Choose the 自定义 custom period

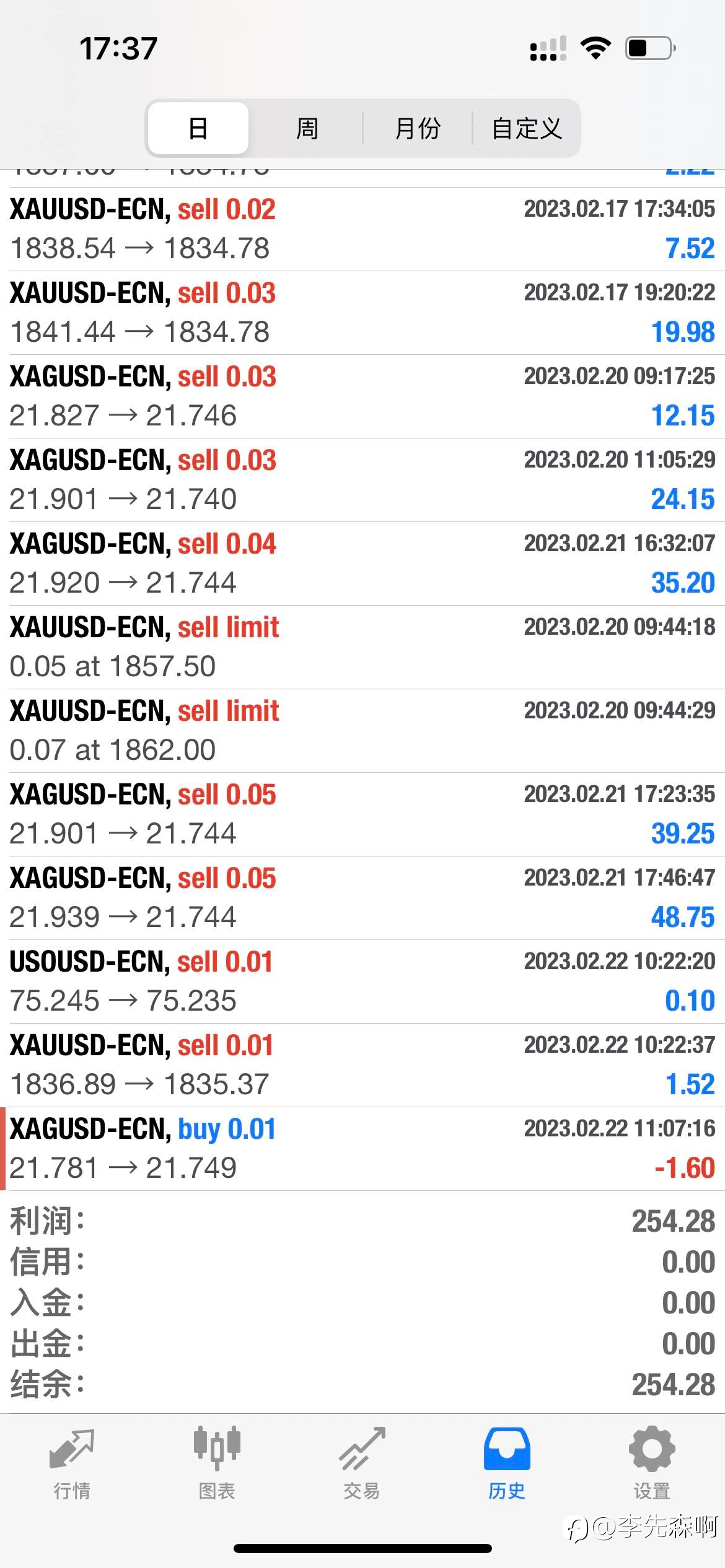click(x=527, y=128)
